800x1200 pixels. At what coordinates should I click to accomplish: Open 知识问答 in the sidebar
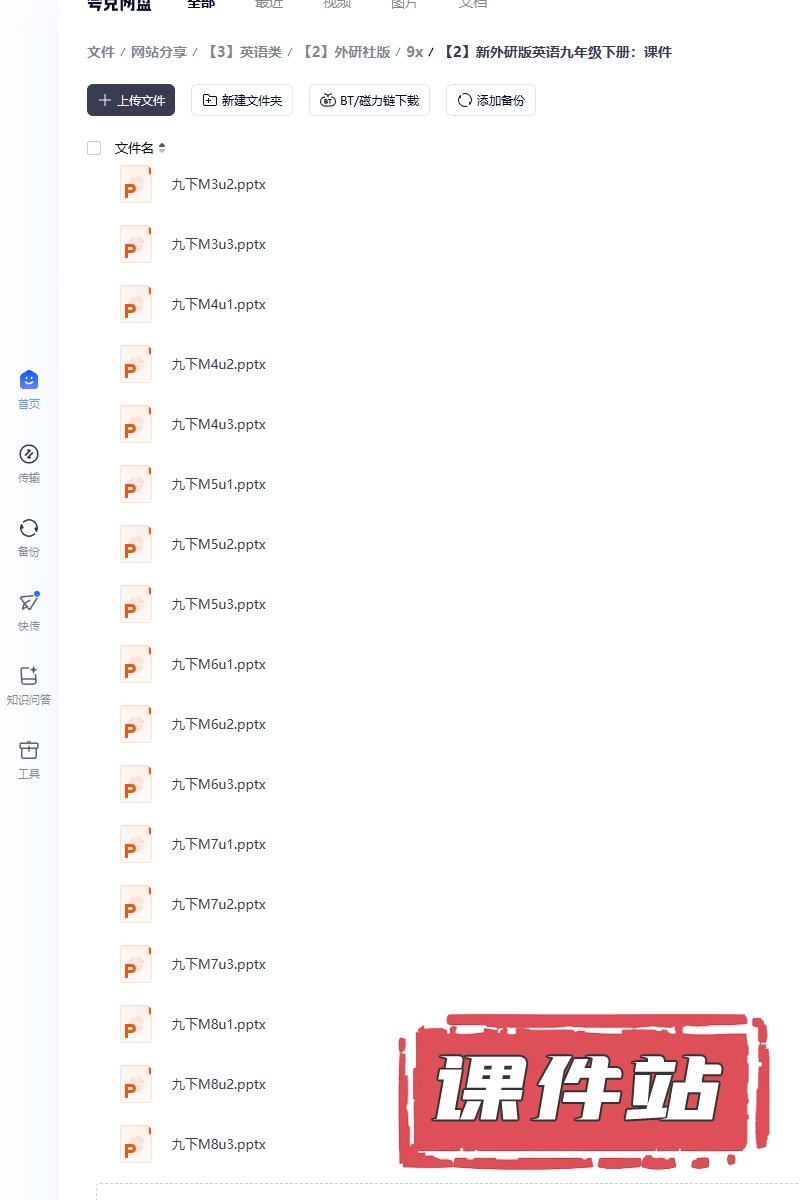pyautogui.click(x=29, y=685)
